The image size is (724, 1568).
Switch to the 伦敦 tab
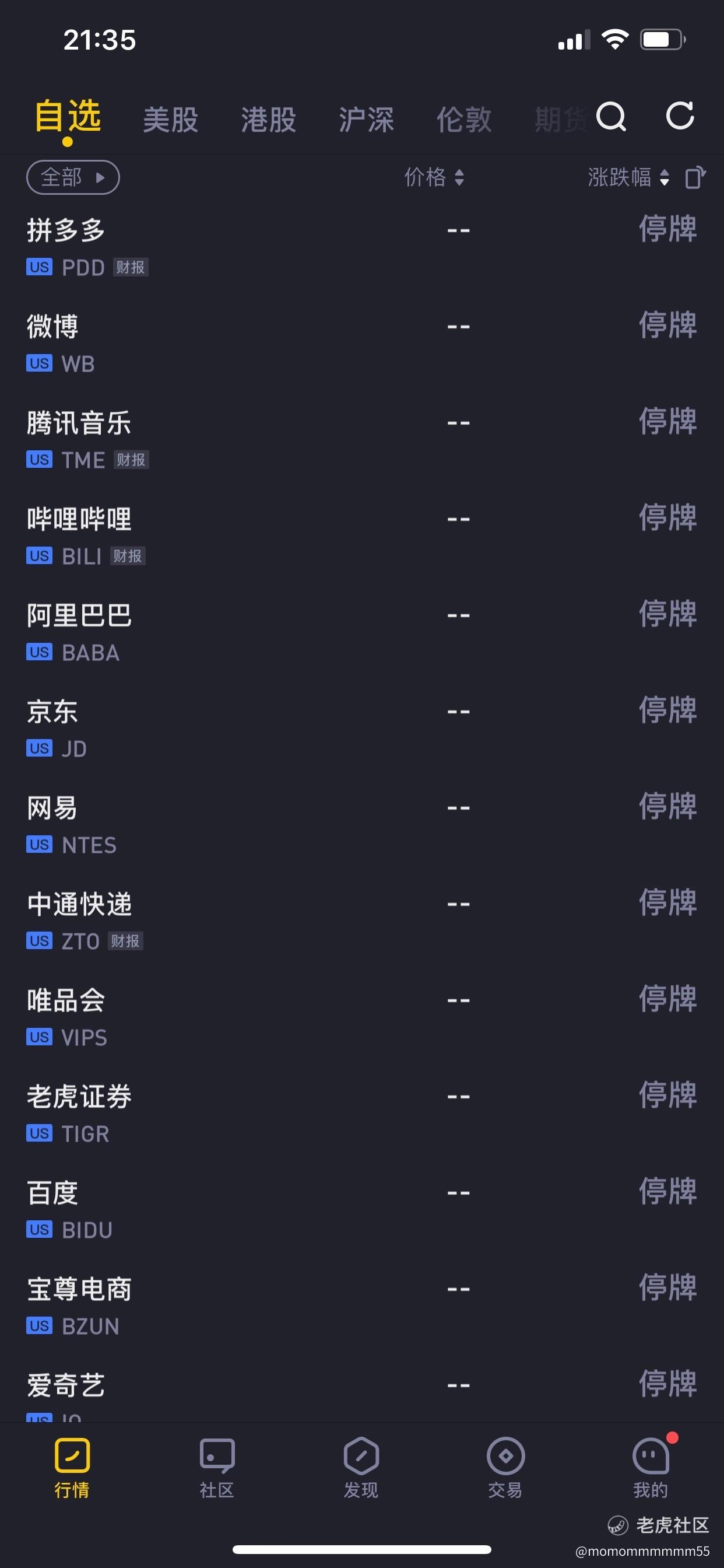(463, 118)
